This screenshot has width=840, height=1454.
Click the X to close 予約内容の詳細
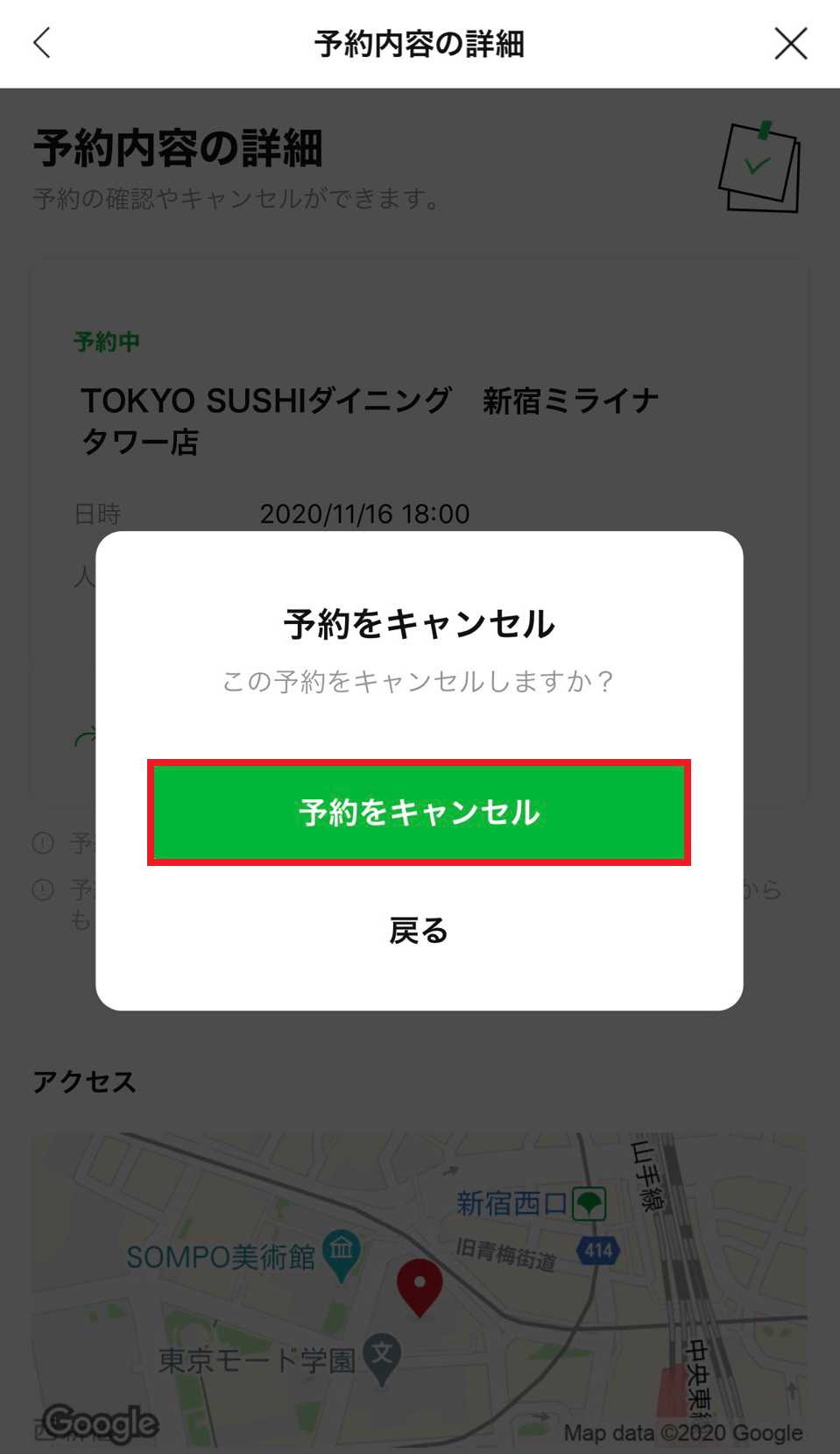tap(791, 43)
